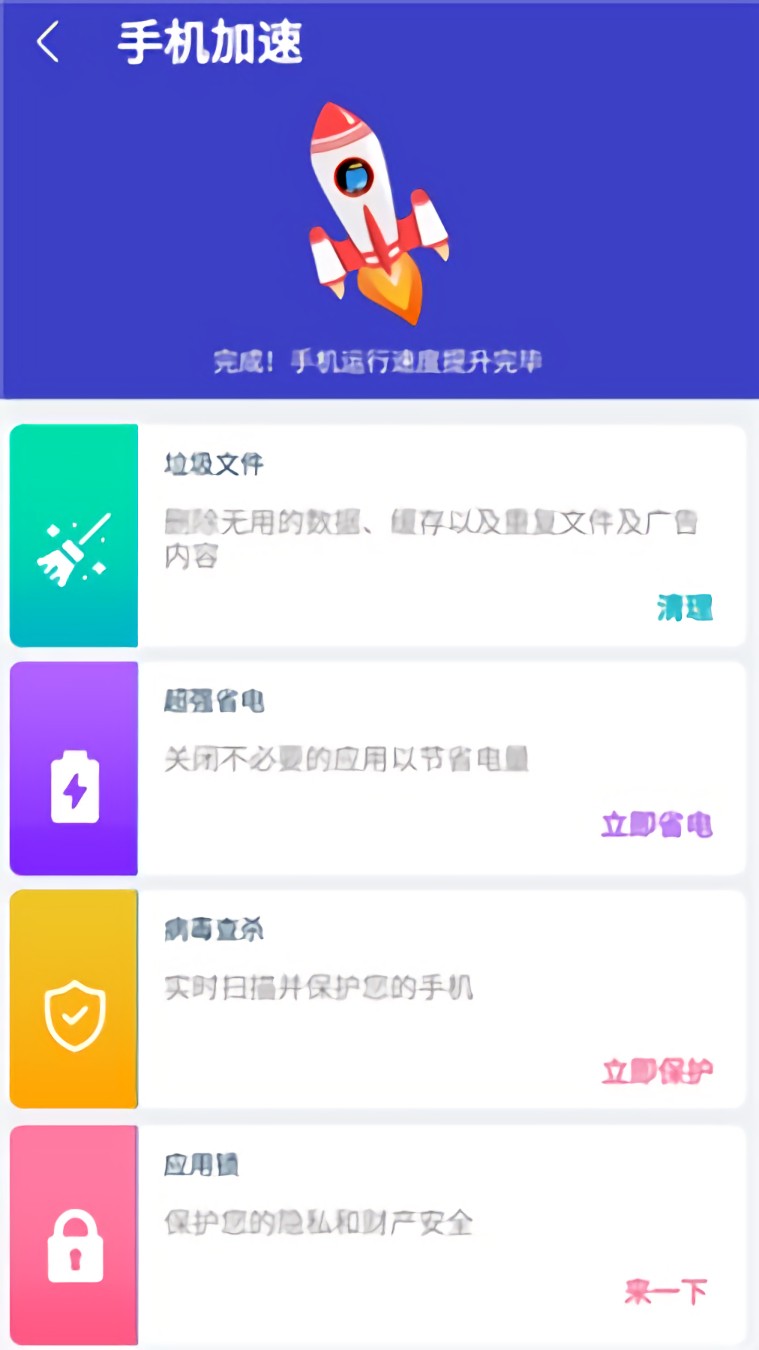
Task: Tap 清理 to clean junk files
Action: tap(685, 607)
